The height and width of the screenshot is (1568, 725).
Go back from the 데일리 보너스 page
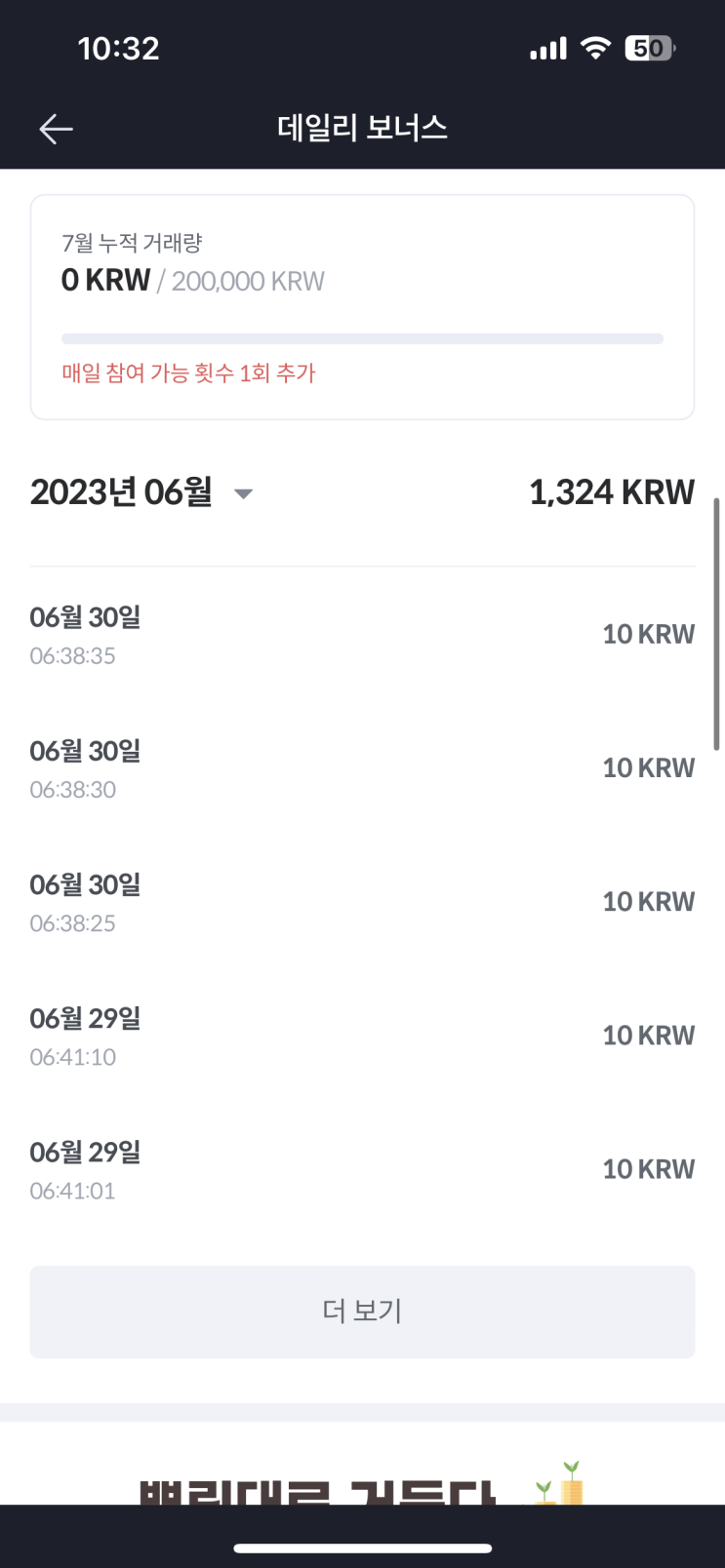pyautogui.click(x=56, y=129)
